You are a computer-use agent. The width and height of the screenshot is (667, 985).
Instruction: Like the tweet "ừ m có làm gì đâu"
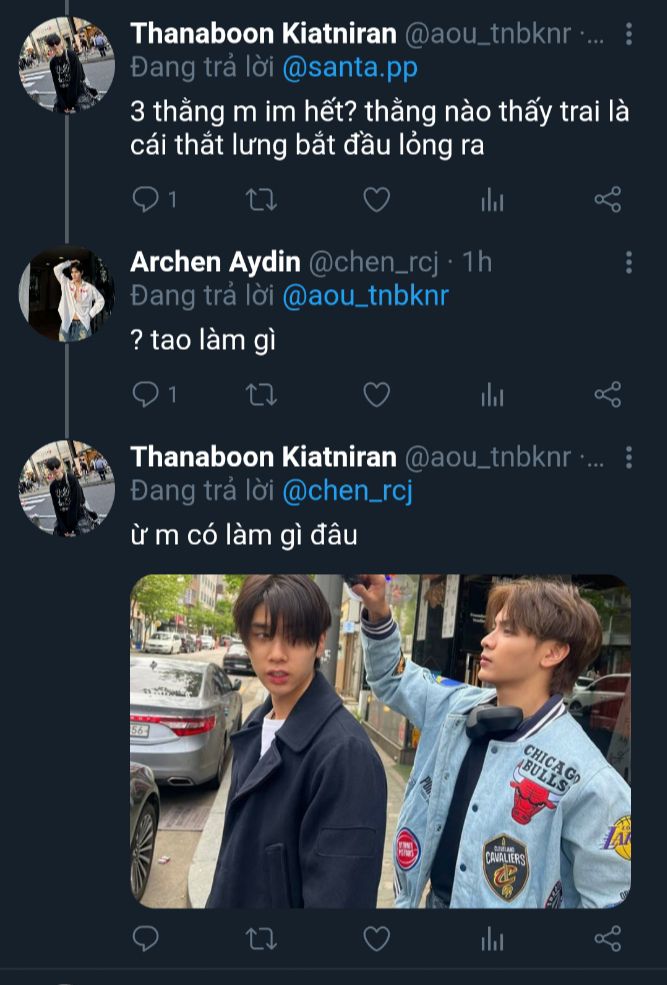(376, 938)
